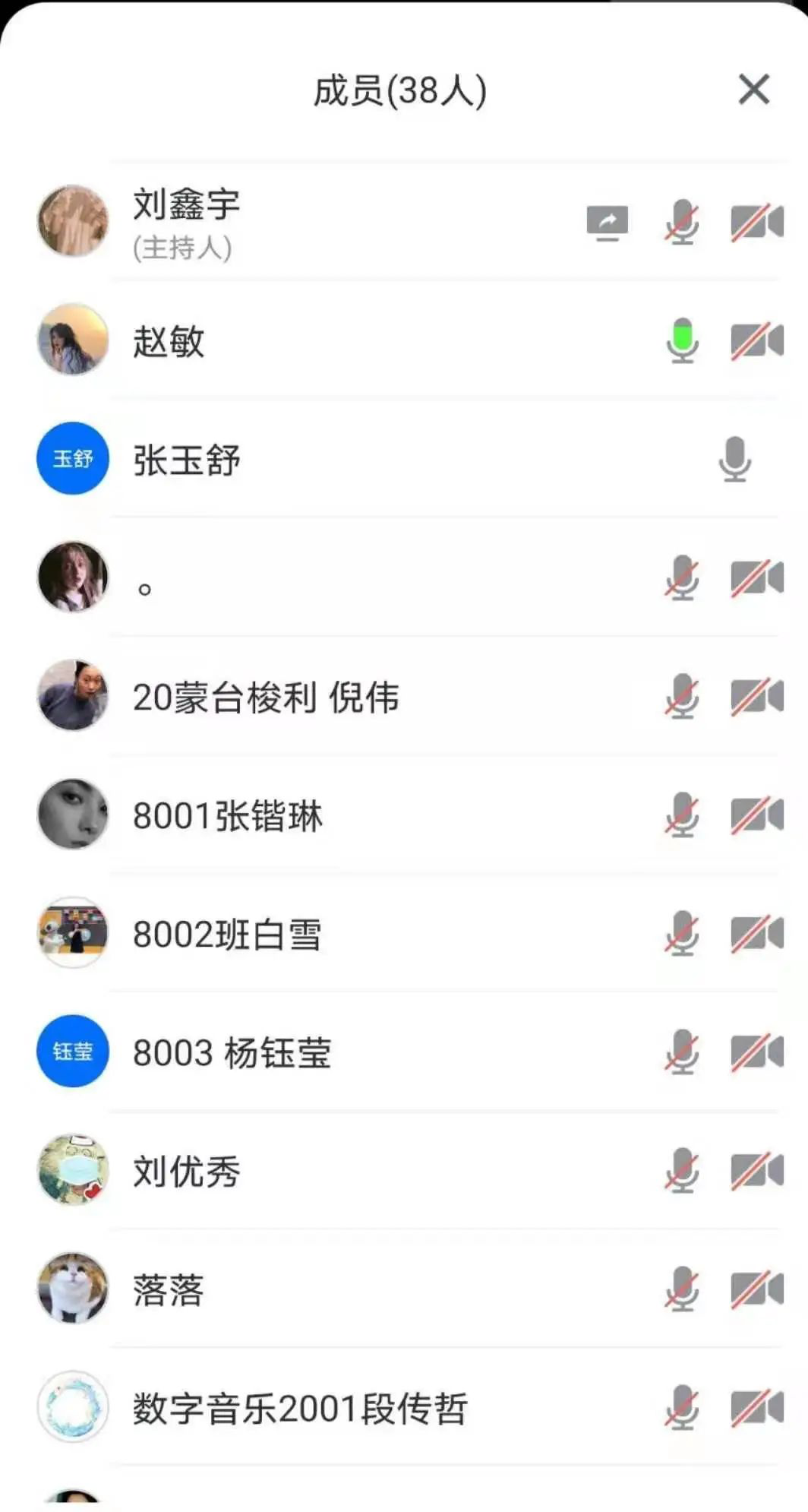Tap the screen share icon beside 刘鑫宇

[x=608, y=223]
